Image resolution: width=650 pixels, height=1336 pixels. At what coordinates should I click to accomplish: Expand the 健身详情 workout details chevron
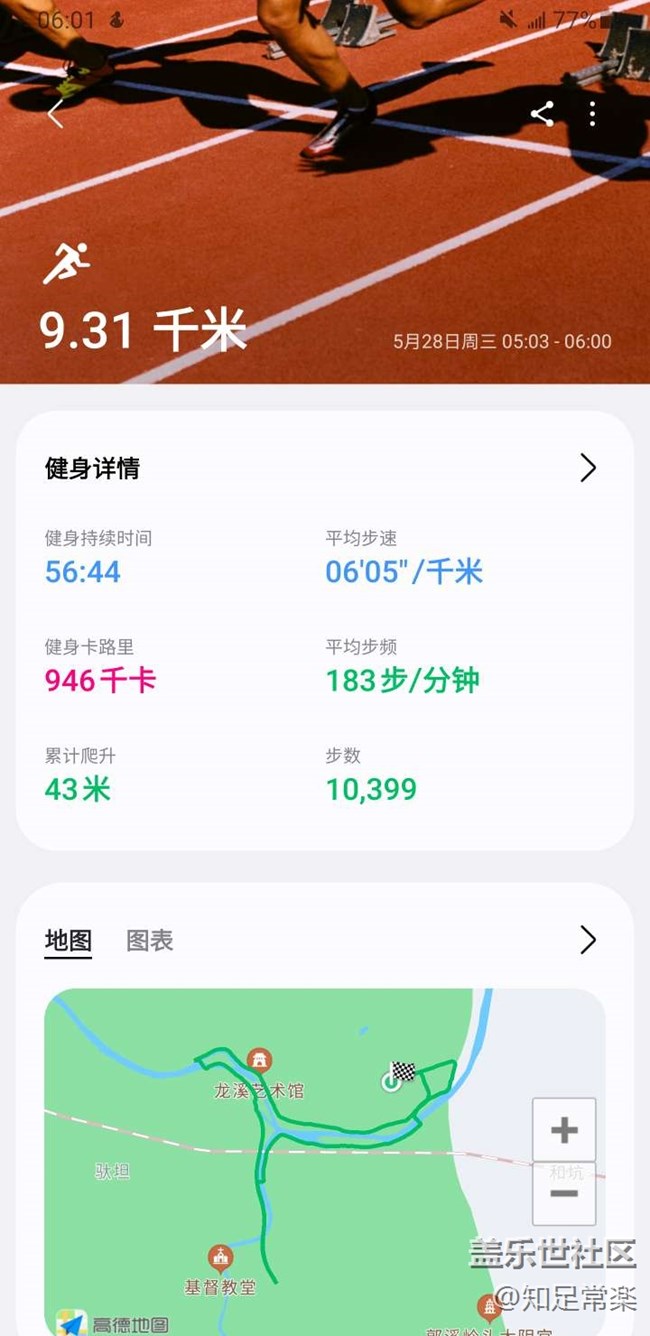click(x=588, y=467)
